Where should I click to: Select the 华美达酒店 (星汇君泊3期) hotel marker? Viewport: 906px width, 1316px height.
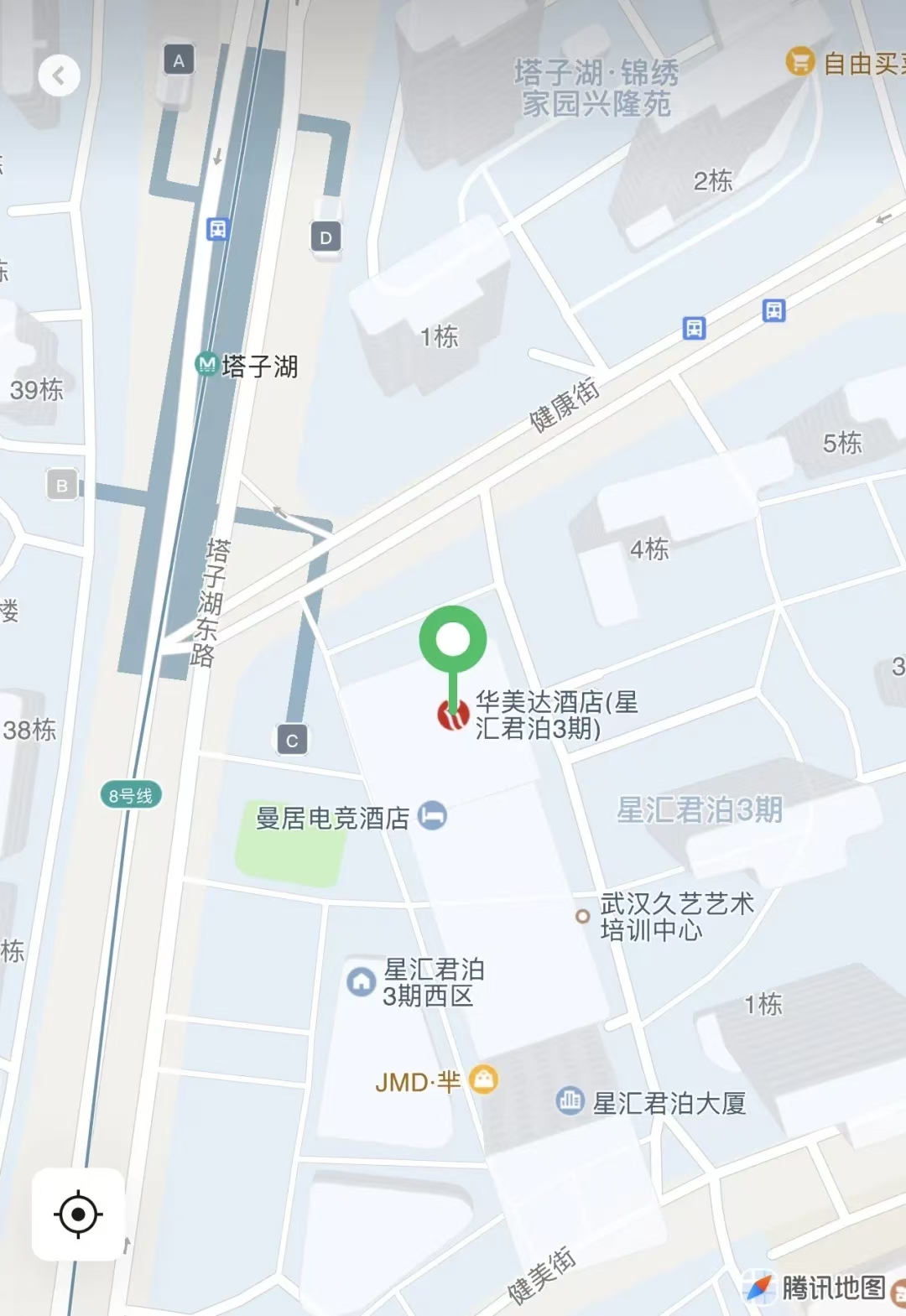pos(453,715)
